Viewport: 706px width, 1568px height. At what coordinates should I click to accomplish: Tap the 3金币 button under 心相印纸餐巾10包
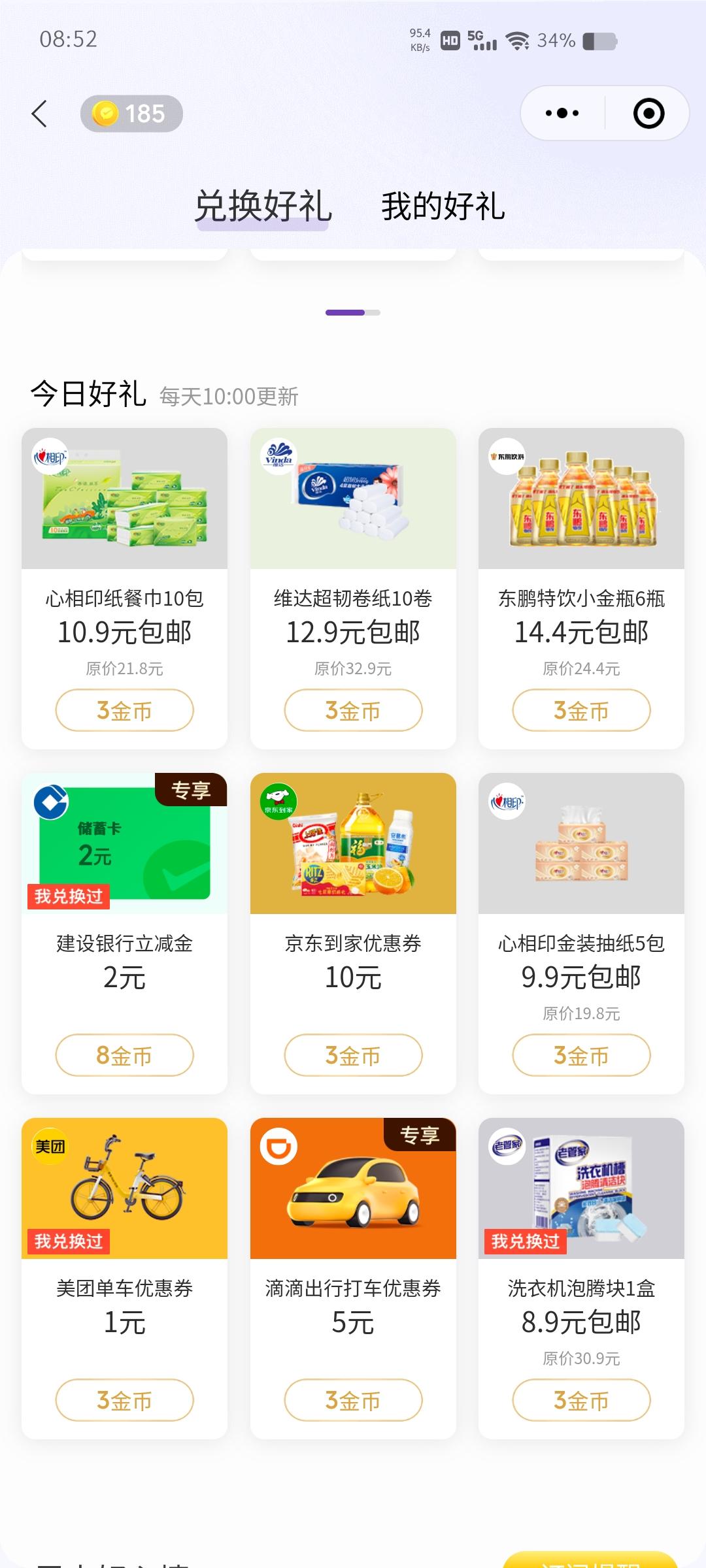pos(124,710)
